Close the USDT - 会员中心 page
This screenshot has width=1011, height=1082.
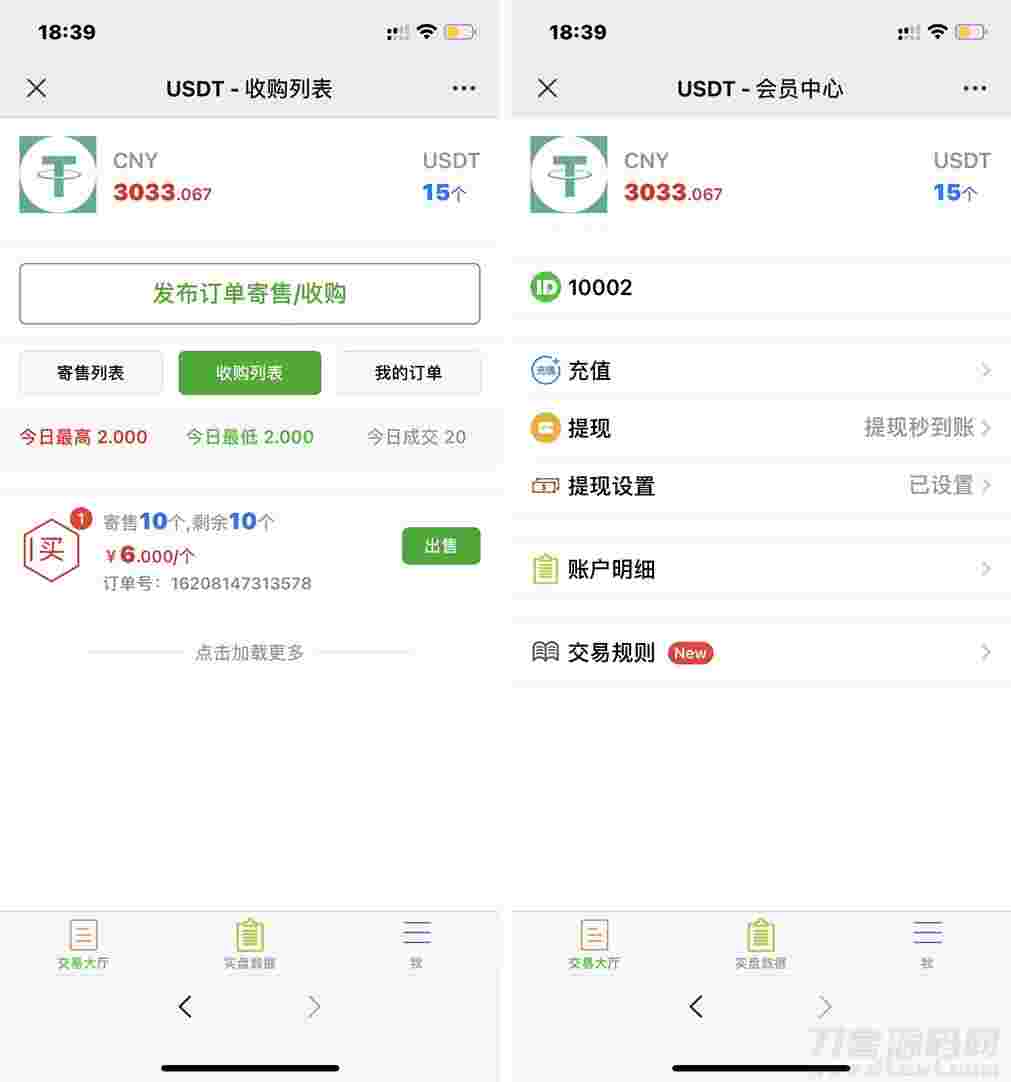[x=547, y=88]
